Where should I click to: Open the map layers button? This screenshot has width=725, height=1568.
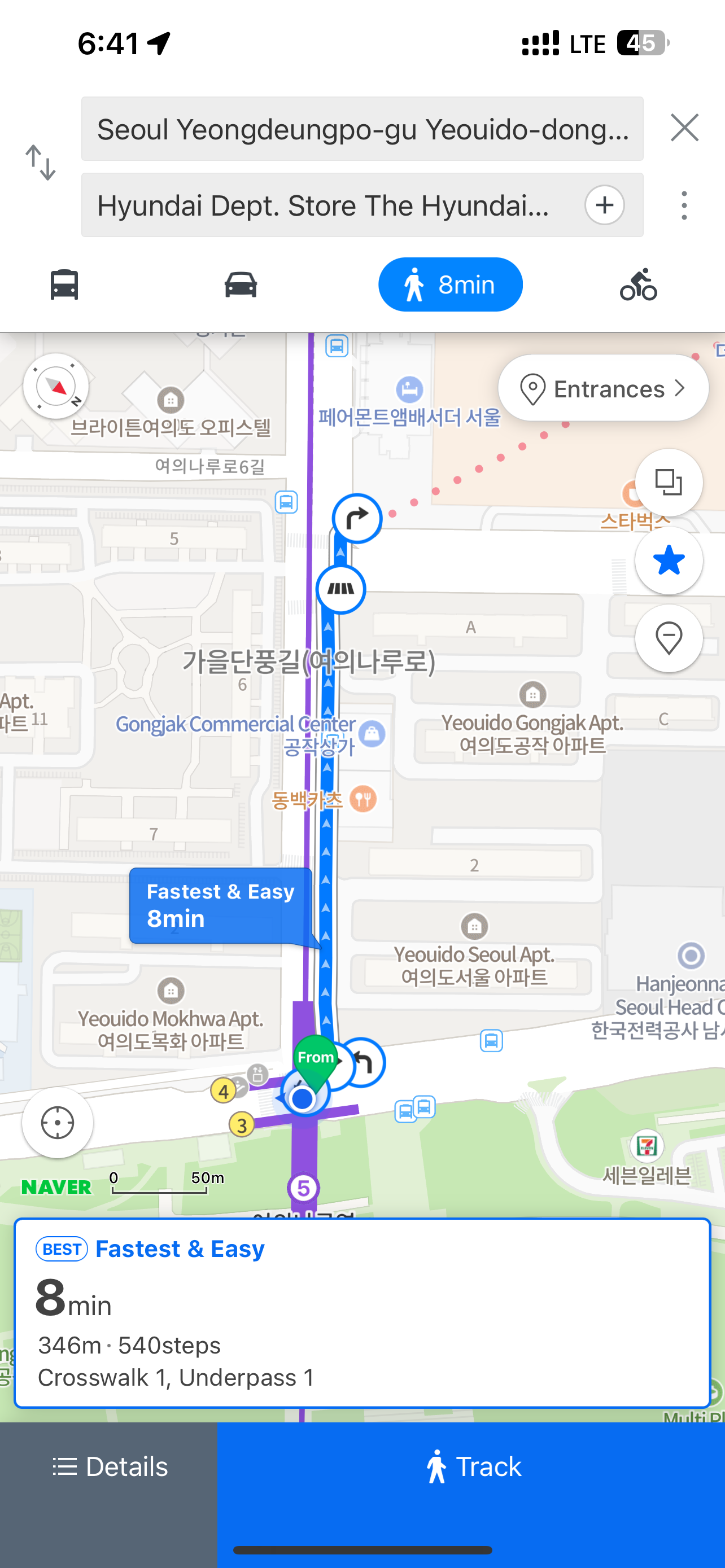[669, 483]
